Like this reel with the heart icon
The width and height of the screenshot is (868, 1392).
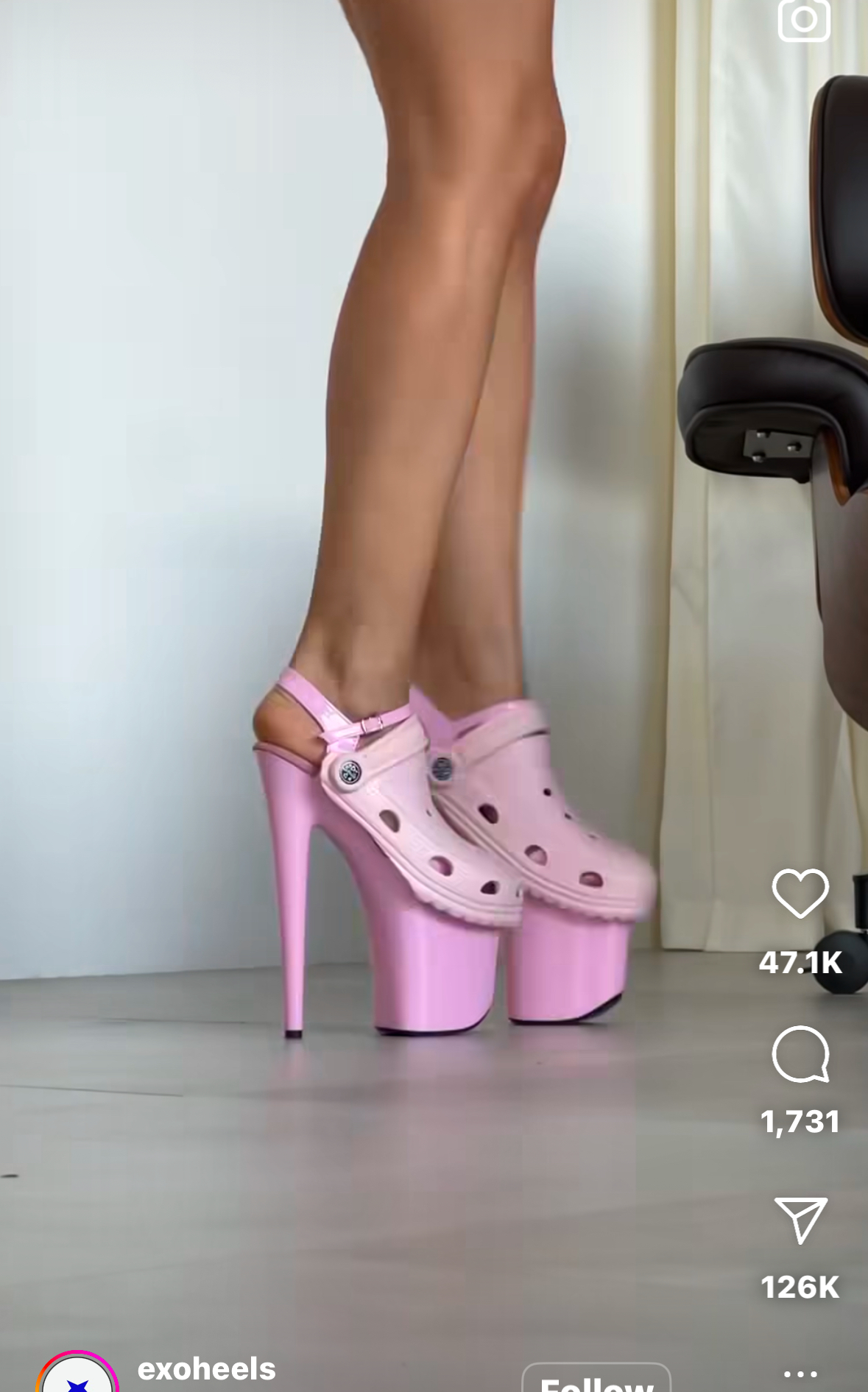pyautogui.click(x=800, y=893)
